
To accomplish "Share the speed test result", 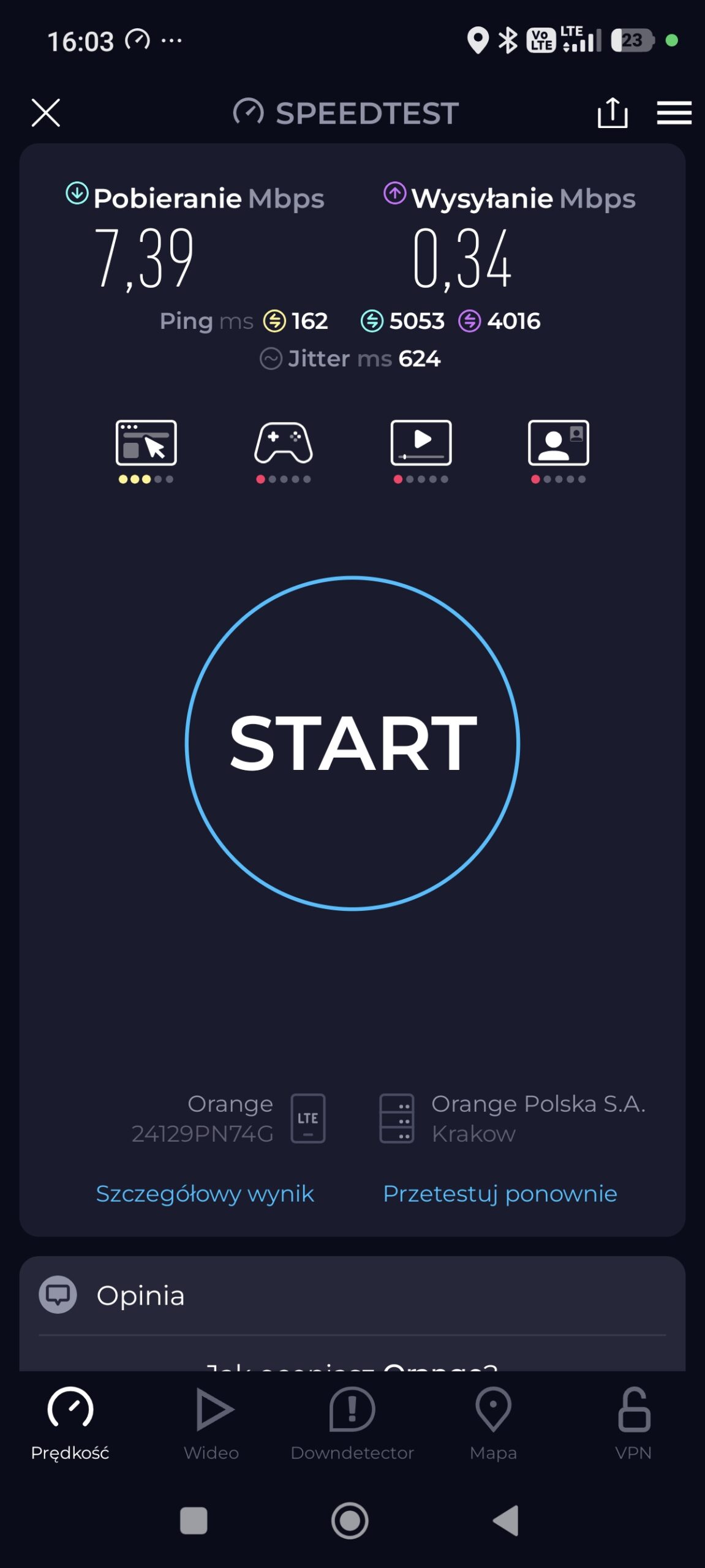I will pos(612,113).
